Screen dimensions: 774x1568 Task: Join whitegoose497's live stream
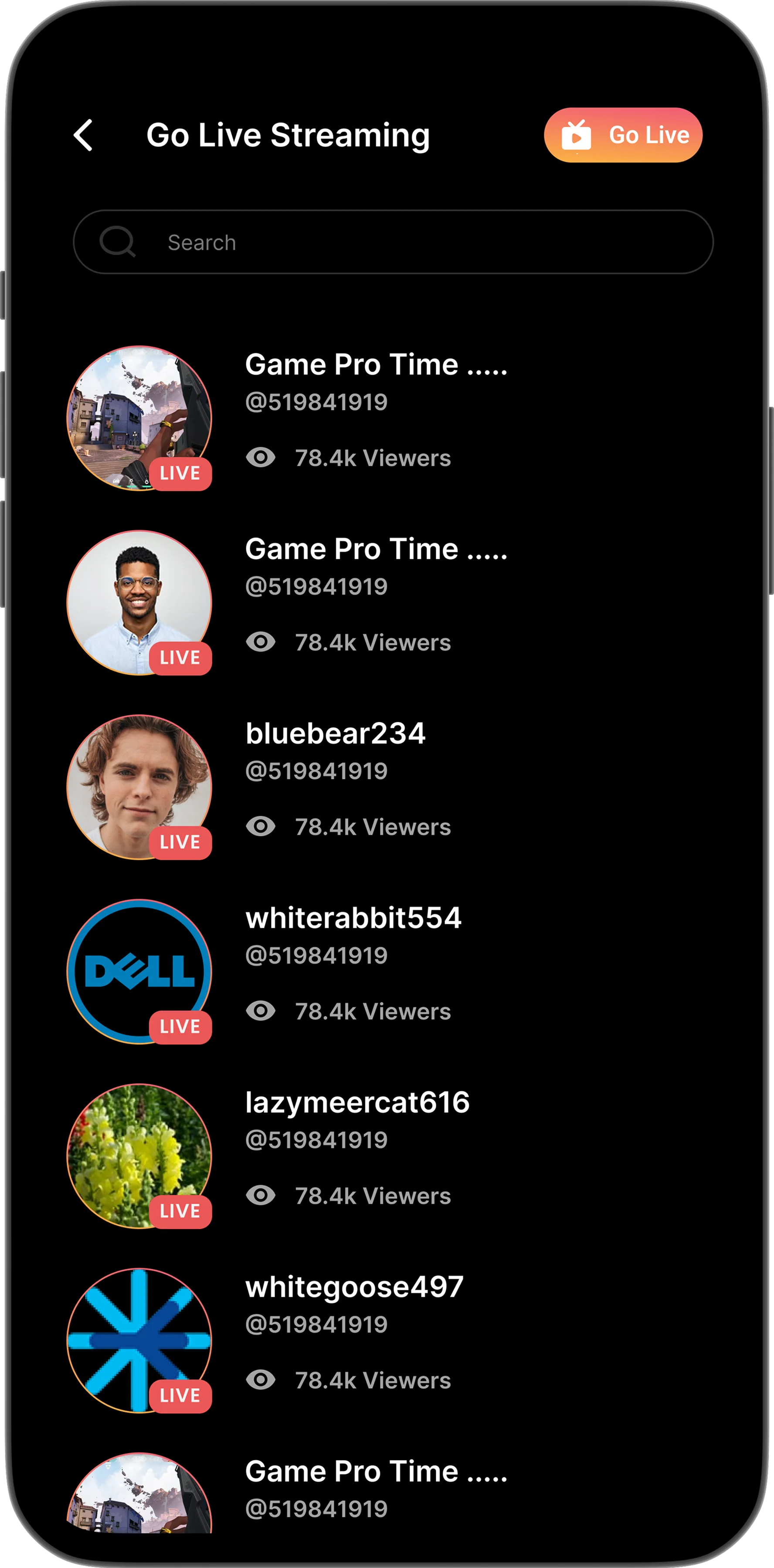(x=139, y=1340)
